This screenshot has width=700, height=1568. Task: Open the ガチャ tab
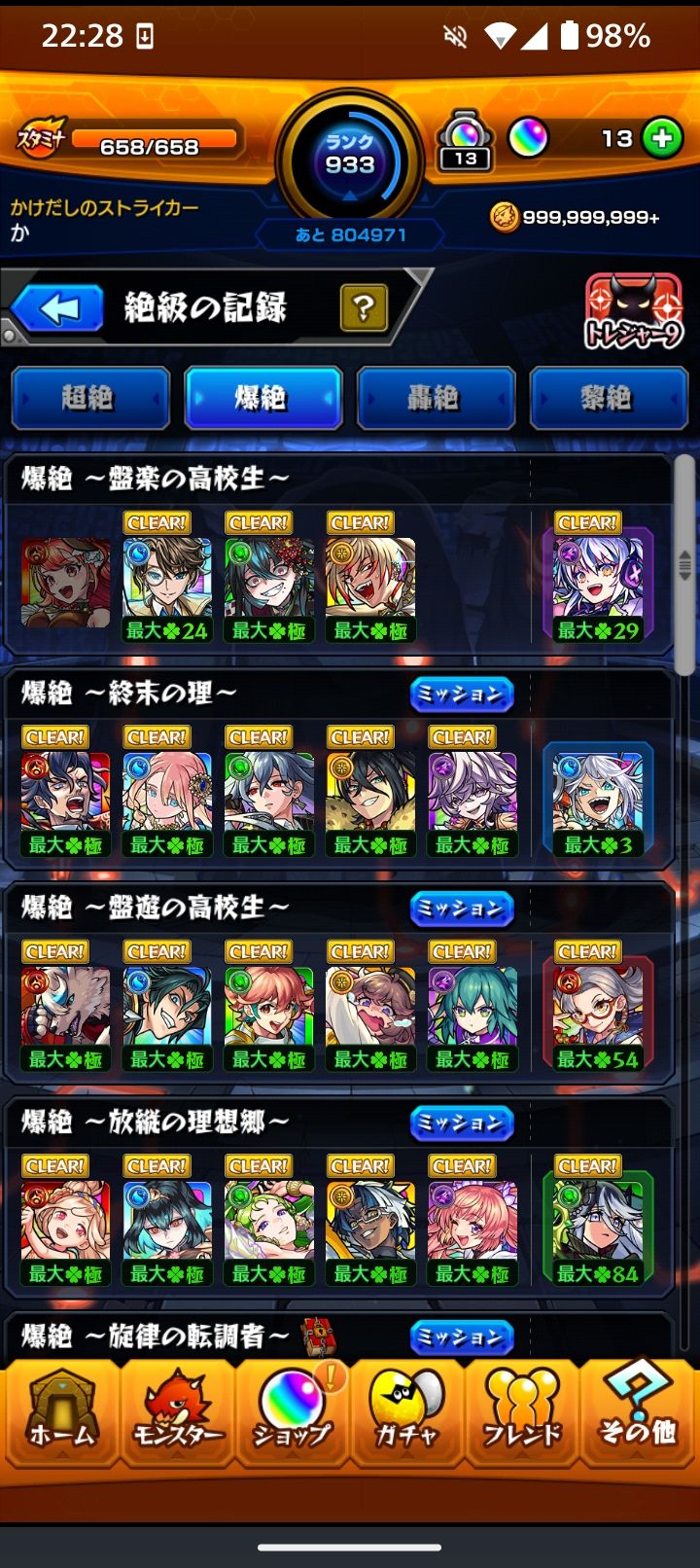pyautogui.click(x=406, y=1415)
